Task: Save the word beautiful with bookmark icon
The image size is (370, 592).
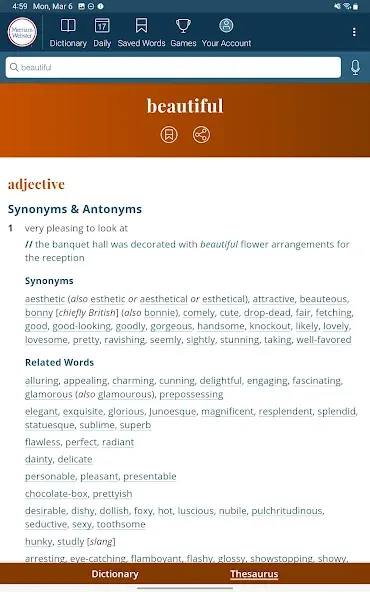Action: 169,134
